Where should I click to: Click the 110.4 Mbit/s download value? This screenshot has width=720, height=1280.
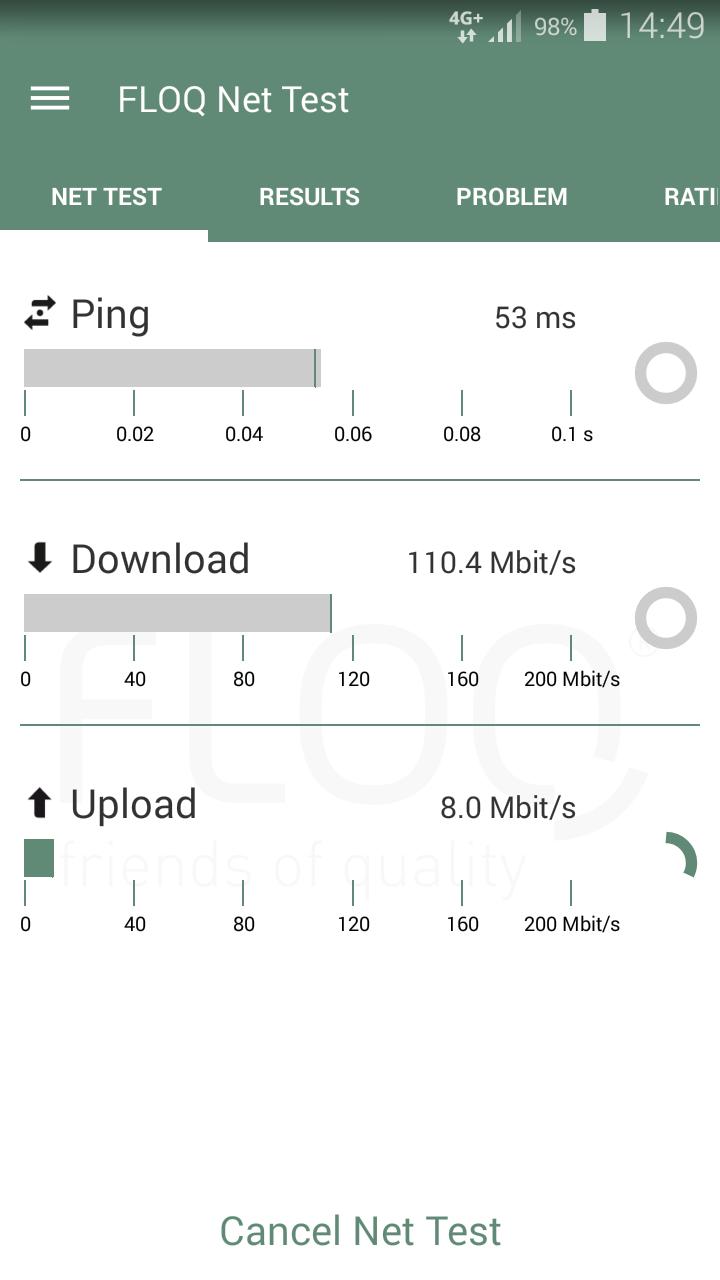(x=494, y=562)
